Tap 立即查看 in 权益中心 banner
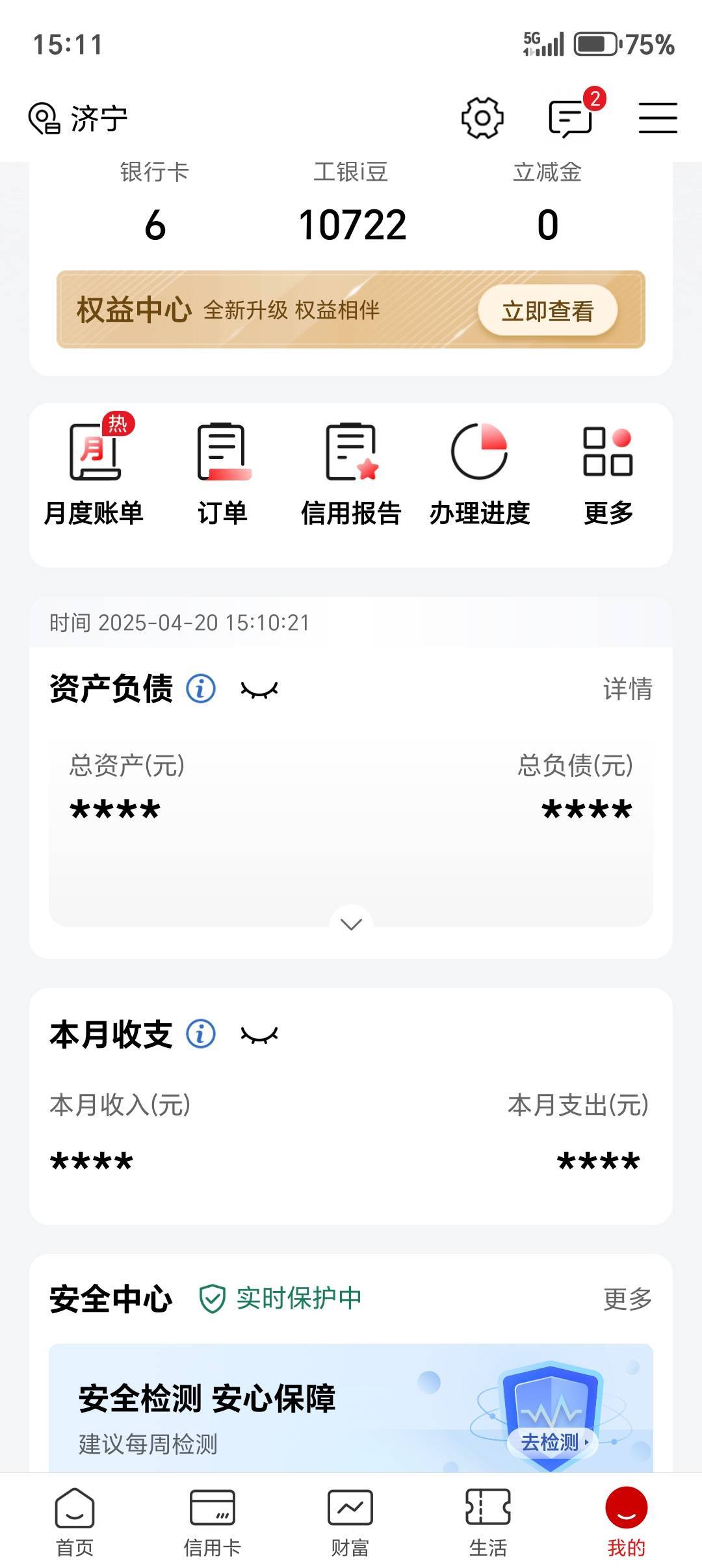Screen dimensions: 702x1568 point(547,311)
